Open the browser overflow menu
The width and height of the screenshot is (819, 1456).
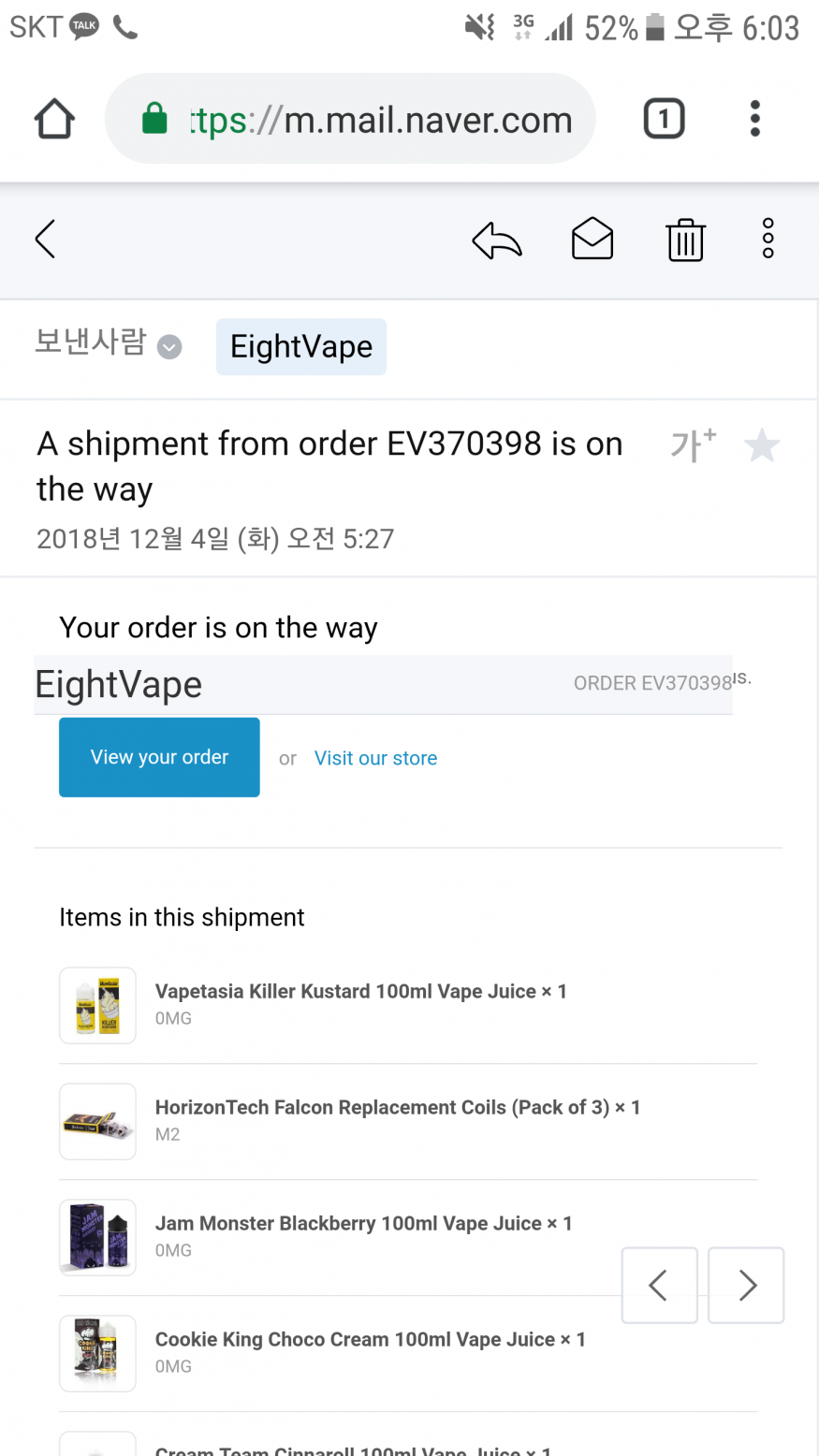[x=754, y=120]
